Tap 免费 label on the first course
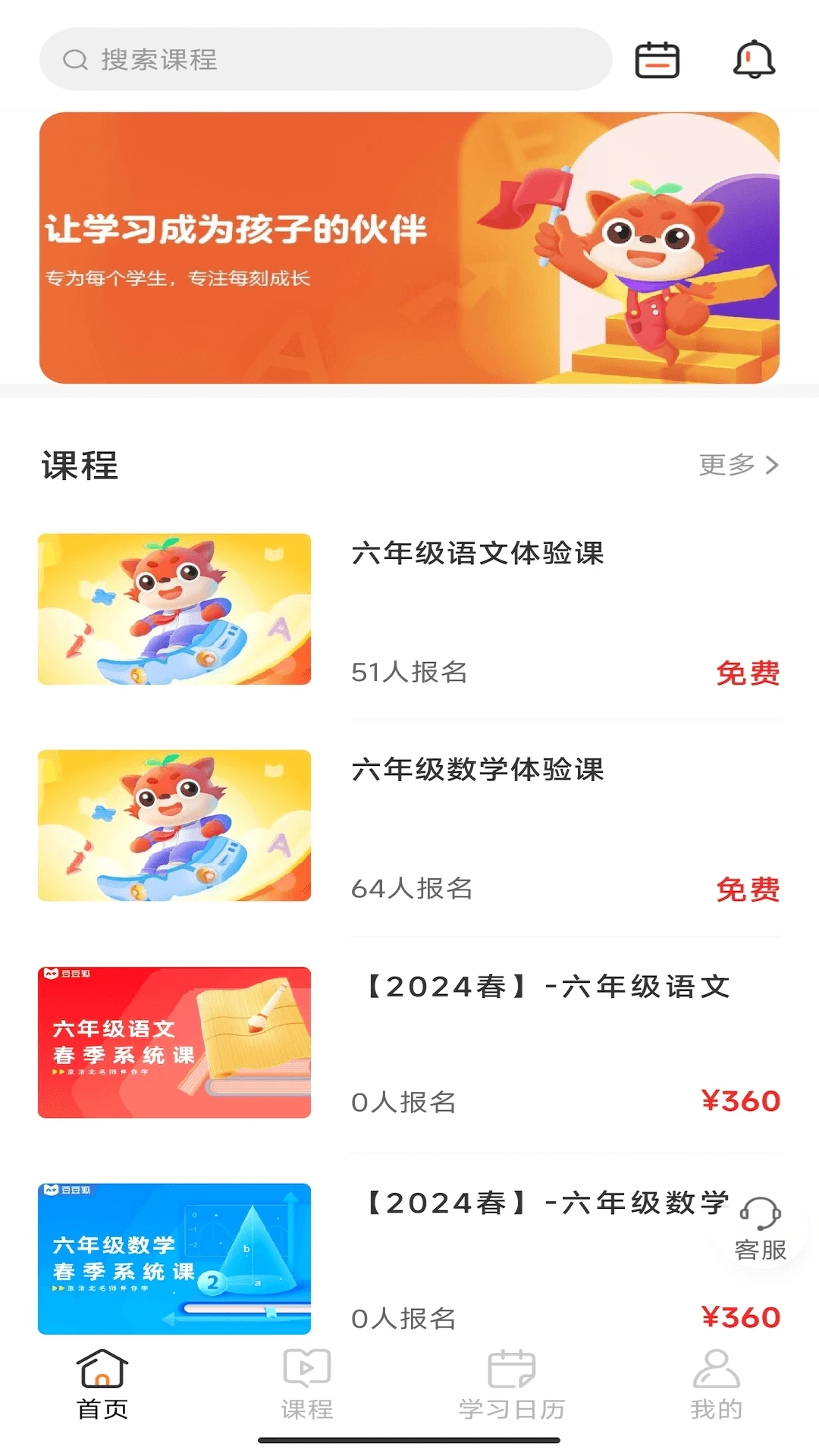 click(748, 673)
